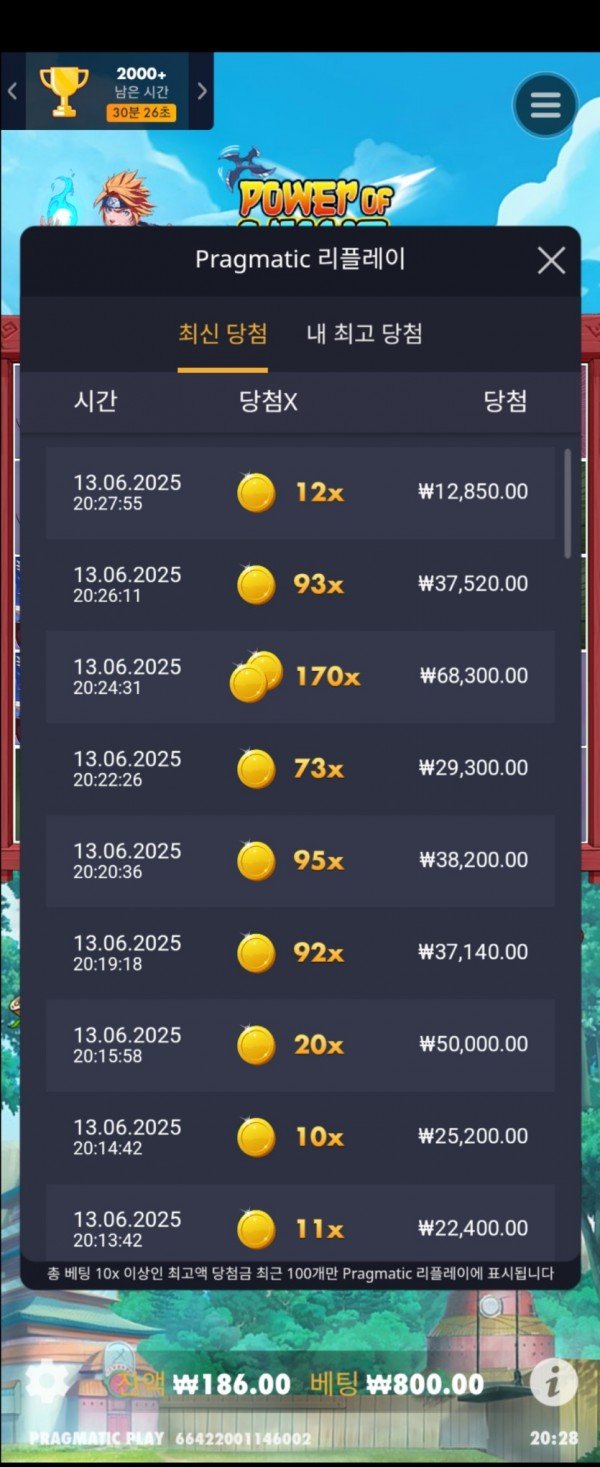Viewport: 600px width, 1467px height.
Task: Close the Pragmatic 리플레이 dialog
Action: point(551,261)
